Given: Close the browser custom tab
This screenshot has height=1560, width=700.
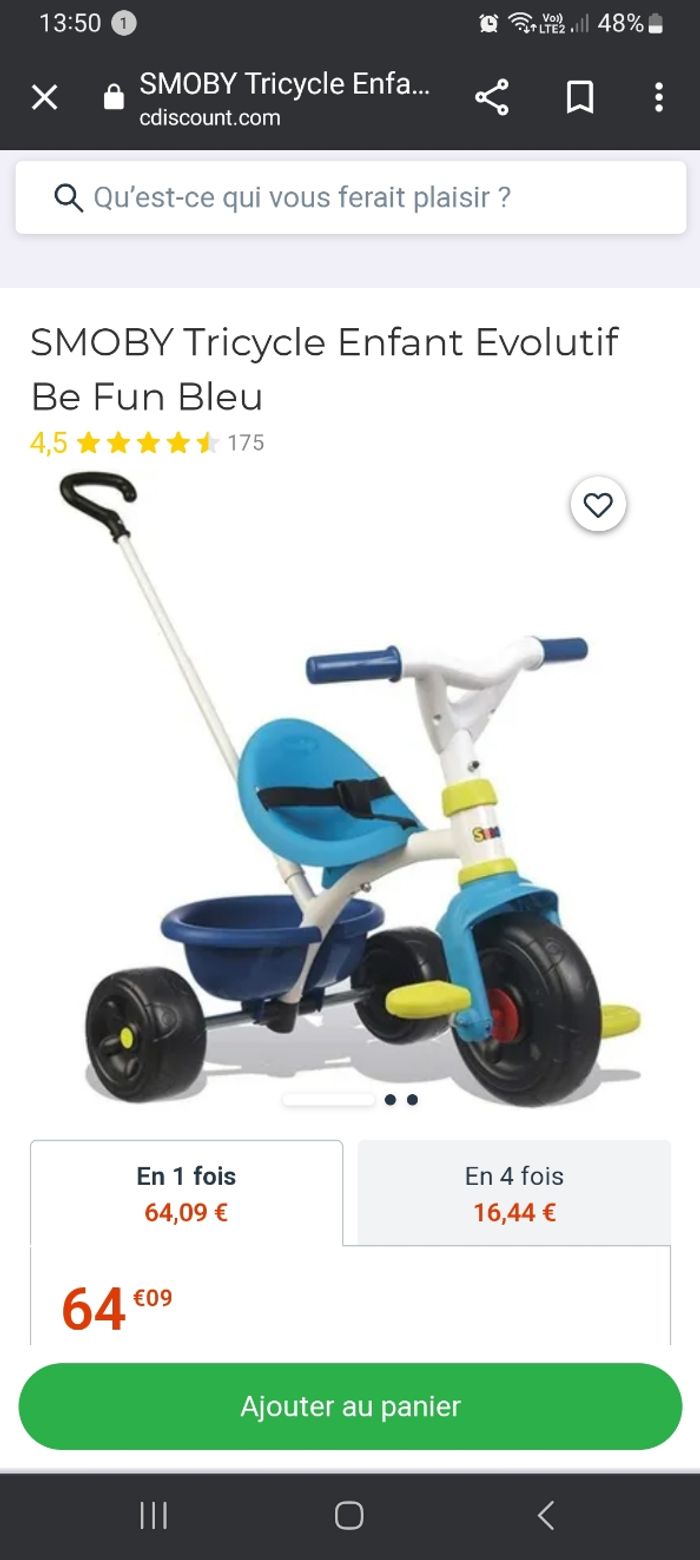Looking at the screenshot, I should click(x=44, y=98).
